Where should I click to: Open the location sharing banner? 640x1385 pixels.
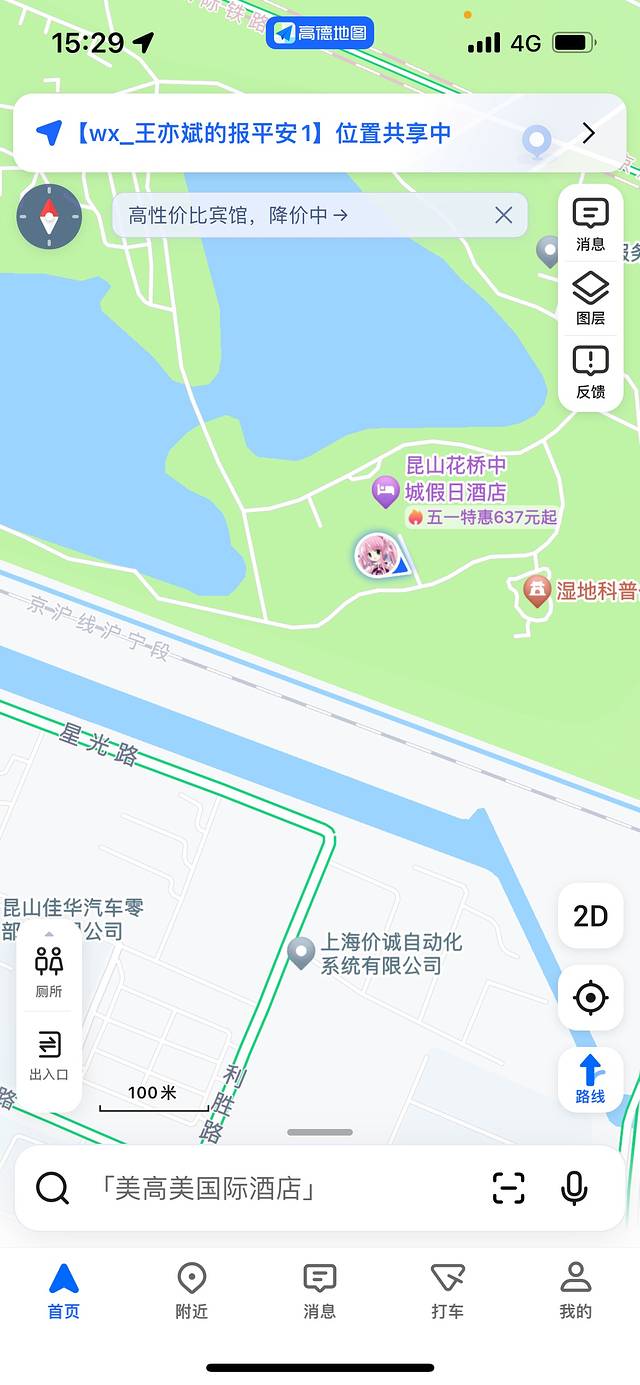coord(320,133)
